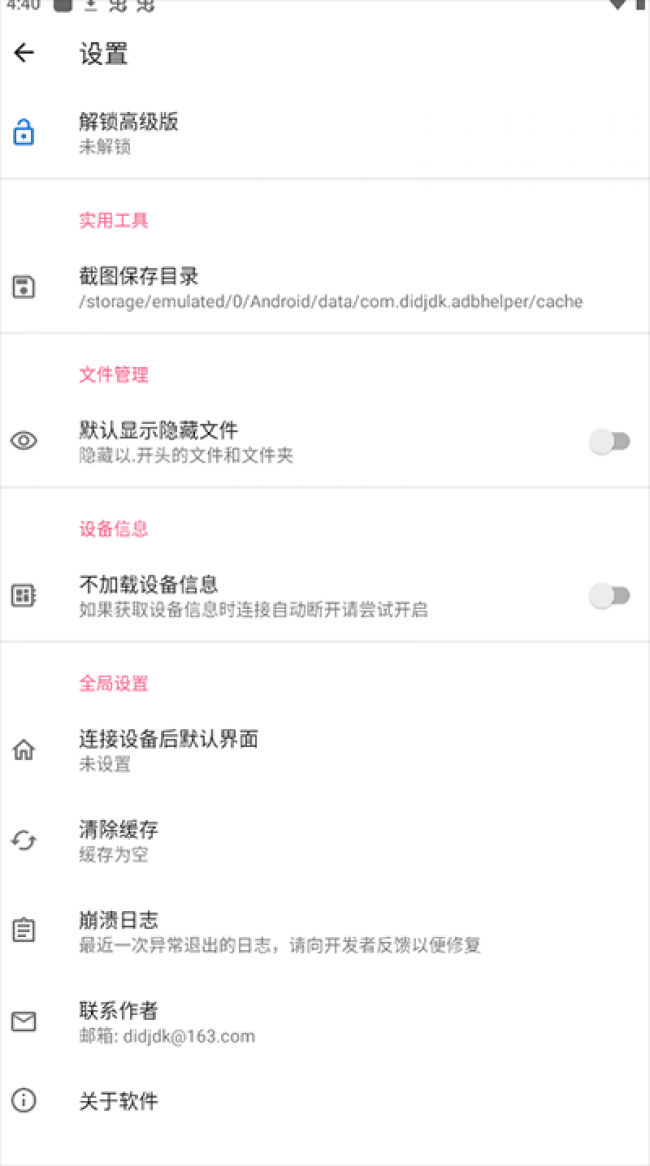Open 连接设备后默认界面 option
The height and width of the screenshot is (1166, 650).
325,750
